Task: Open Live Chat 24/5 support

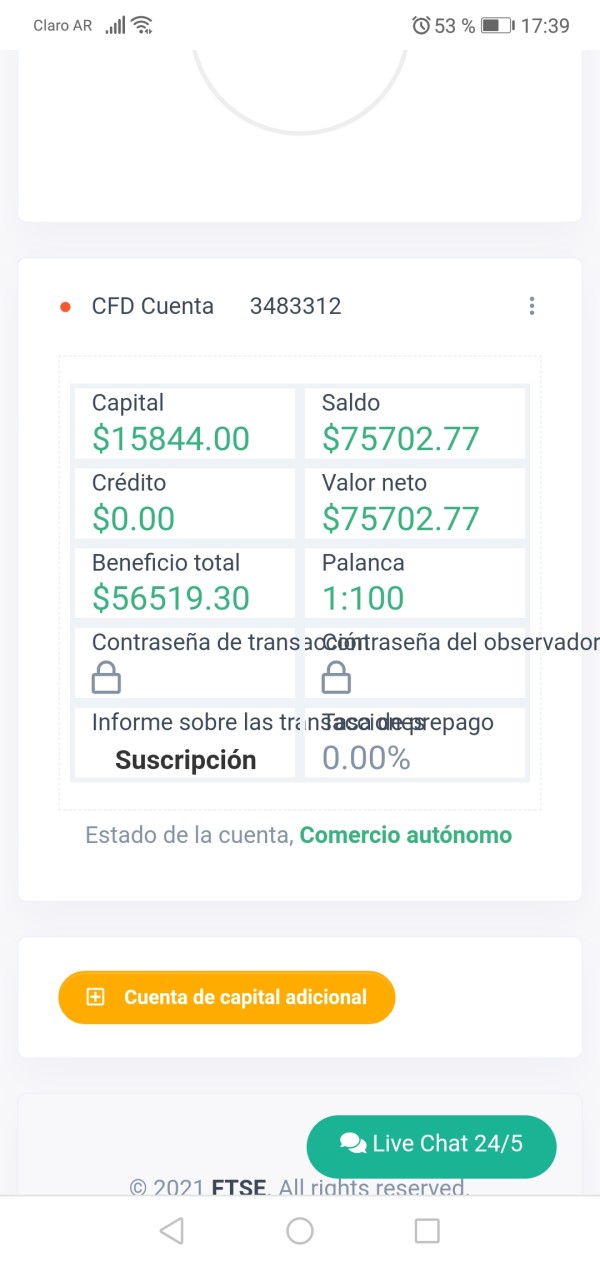Action: (x=431, y=1147)
